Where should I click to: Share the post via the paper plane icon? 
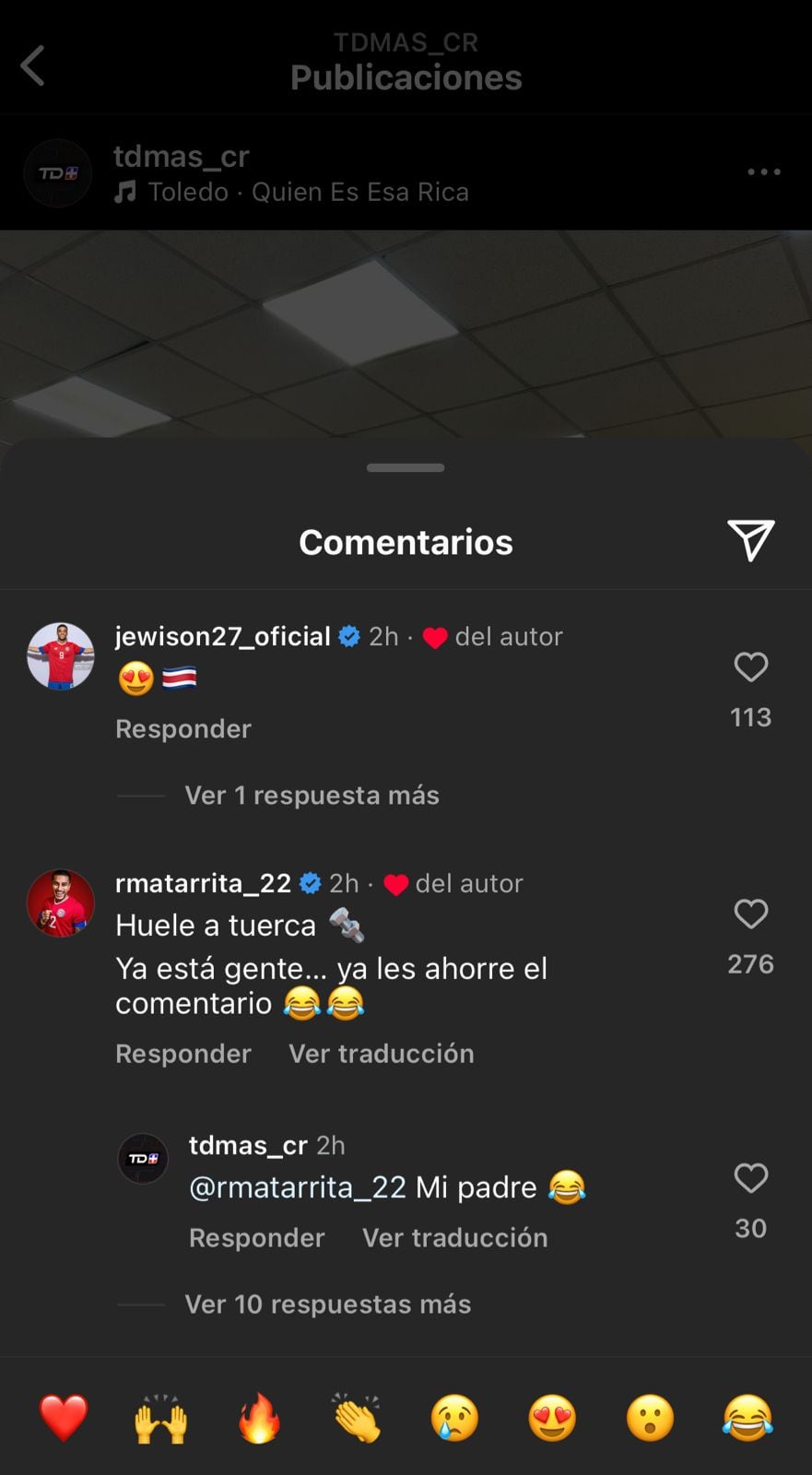click(x=750, y=540)
